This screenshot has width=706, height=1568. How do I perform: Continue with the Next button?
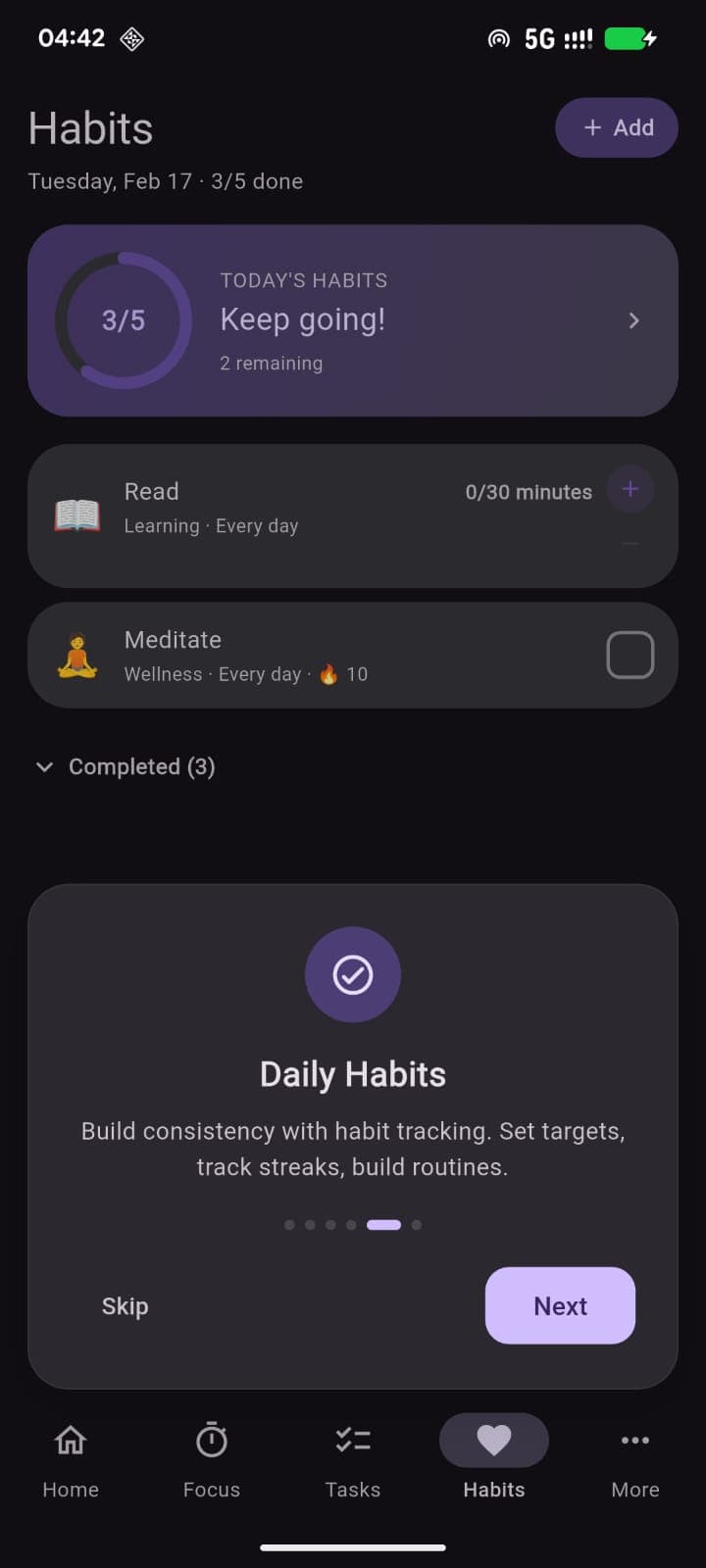(x=560, y=1305)
